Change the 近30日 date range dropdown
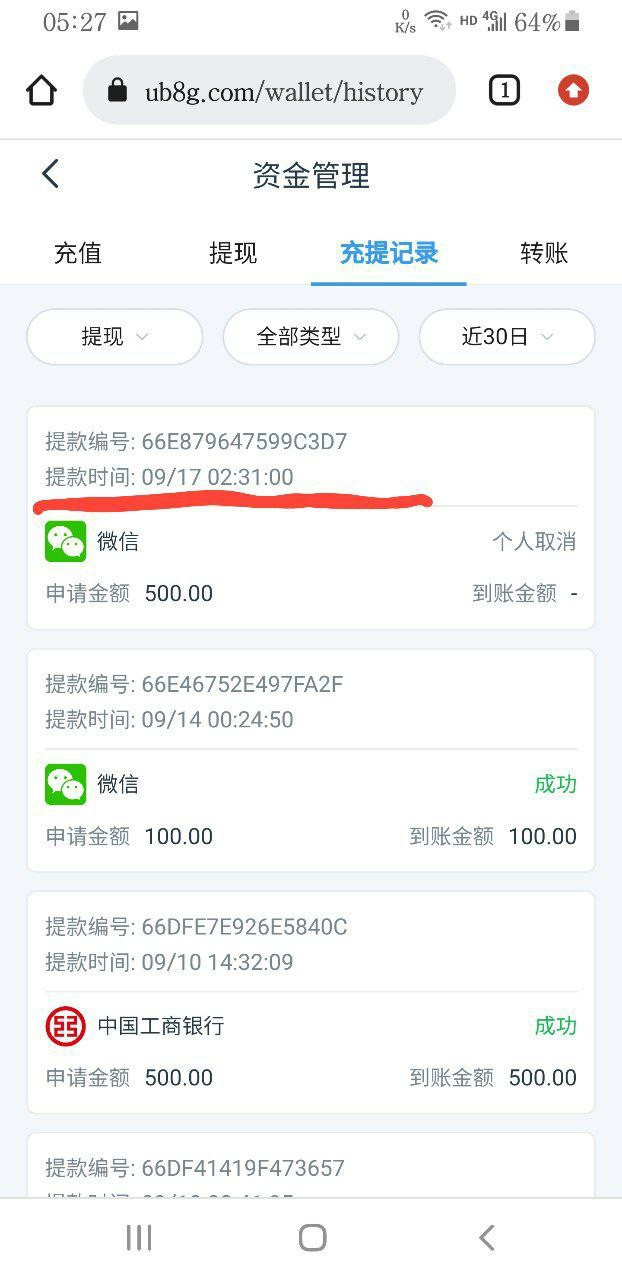This screenshot has width=622, height=1280. click(x=507, y=337)
